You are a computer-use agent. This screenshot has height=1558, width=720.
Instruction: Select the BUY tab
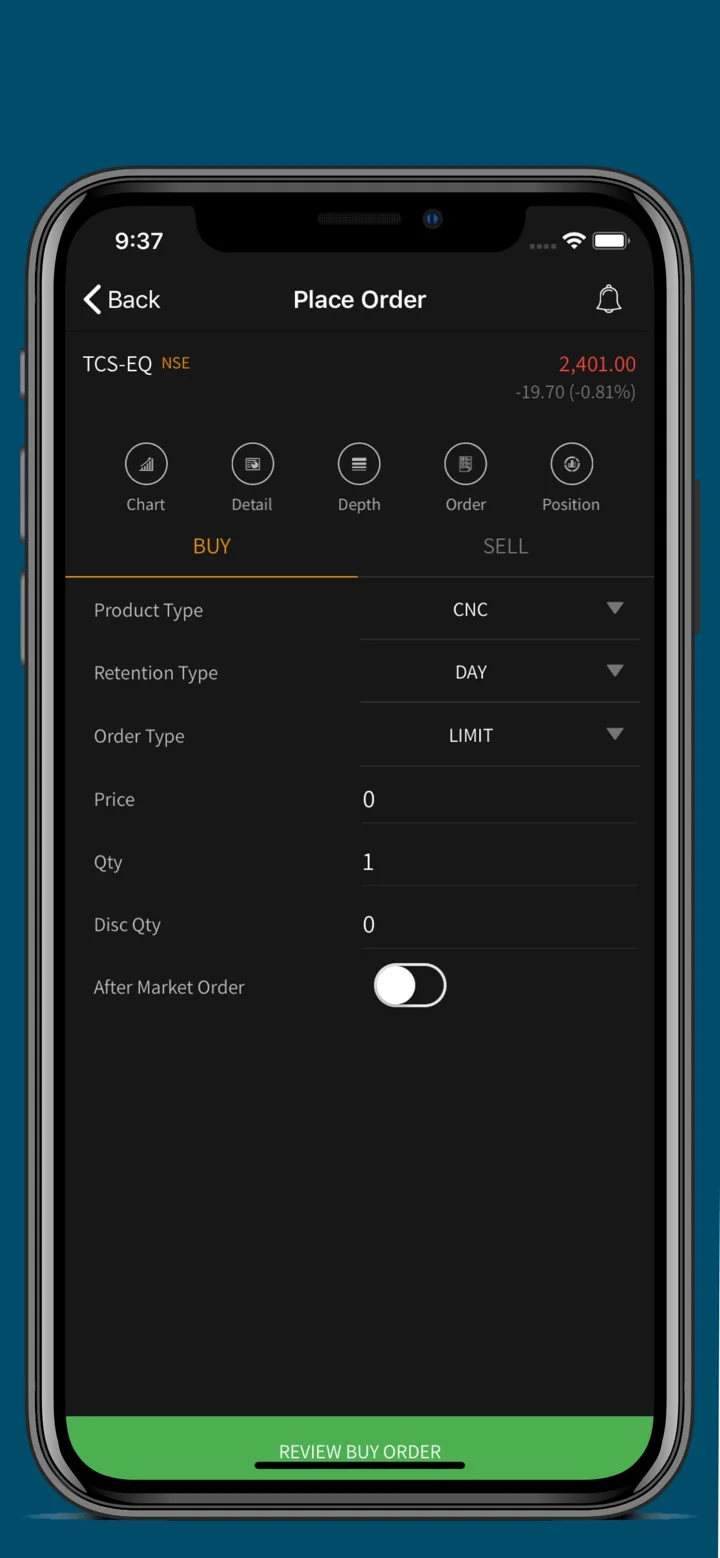[x=212, y=546]
